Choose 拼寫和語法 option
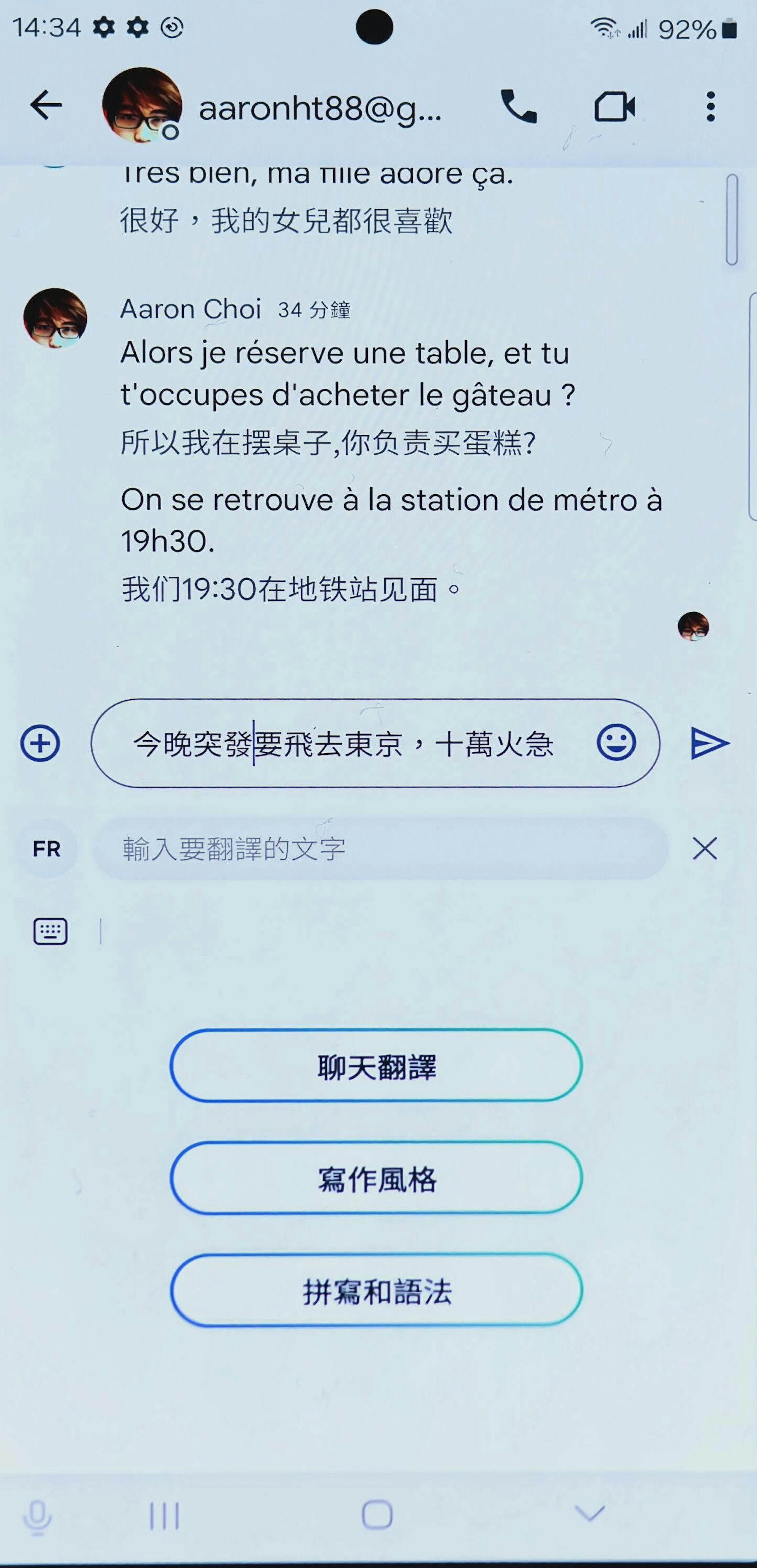This screenshot has width=757, height=1568. tap(377, 1291)
